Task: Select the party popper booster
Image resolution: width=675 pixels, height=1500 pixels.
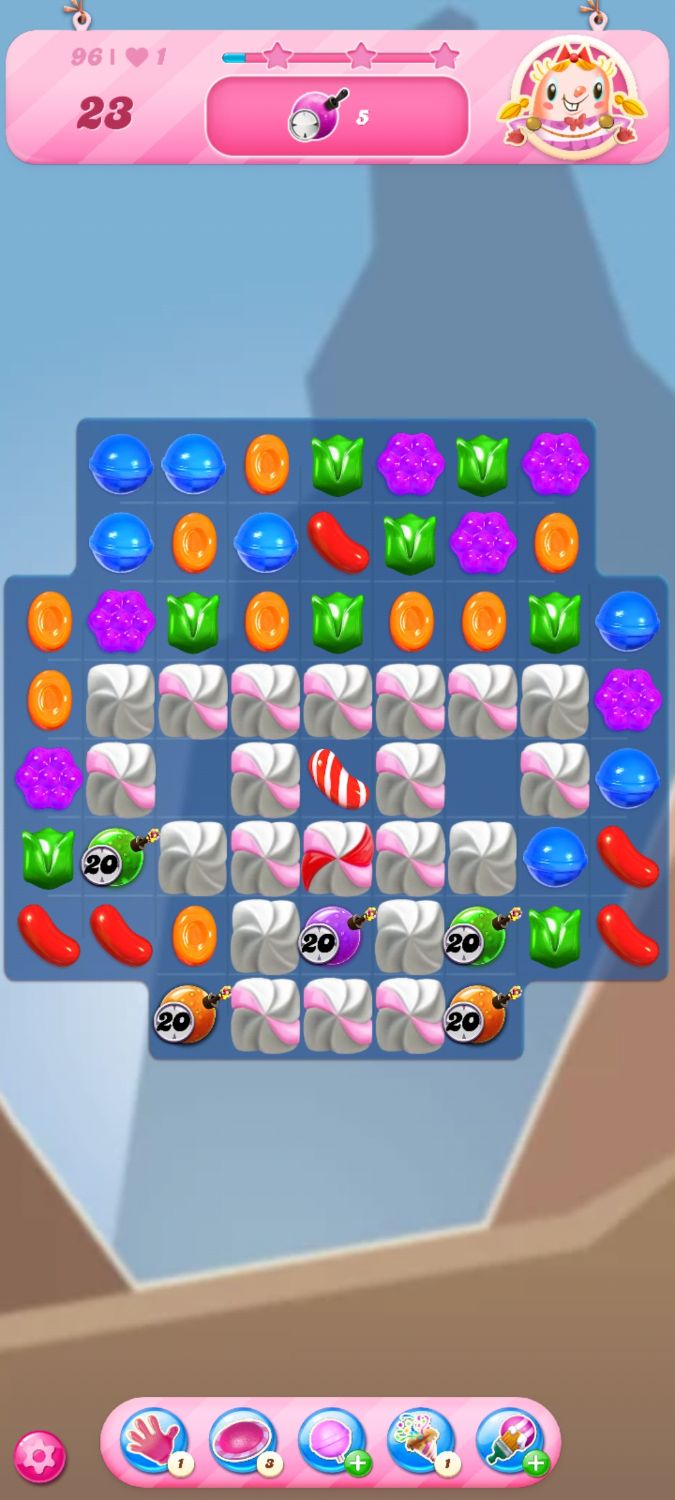Action: tap(420, 1441)
